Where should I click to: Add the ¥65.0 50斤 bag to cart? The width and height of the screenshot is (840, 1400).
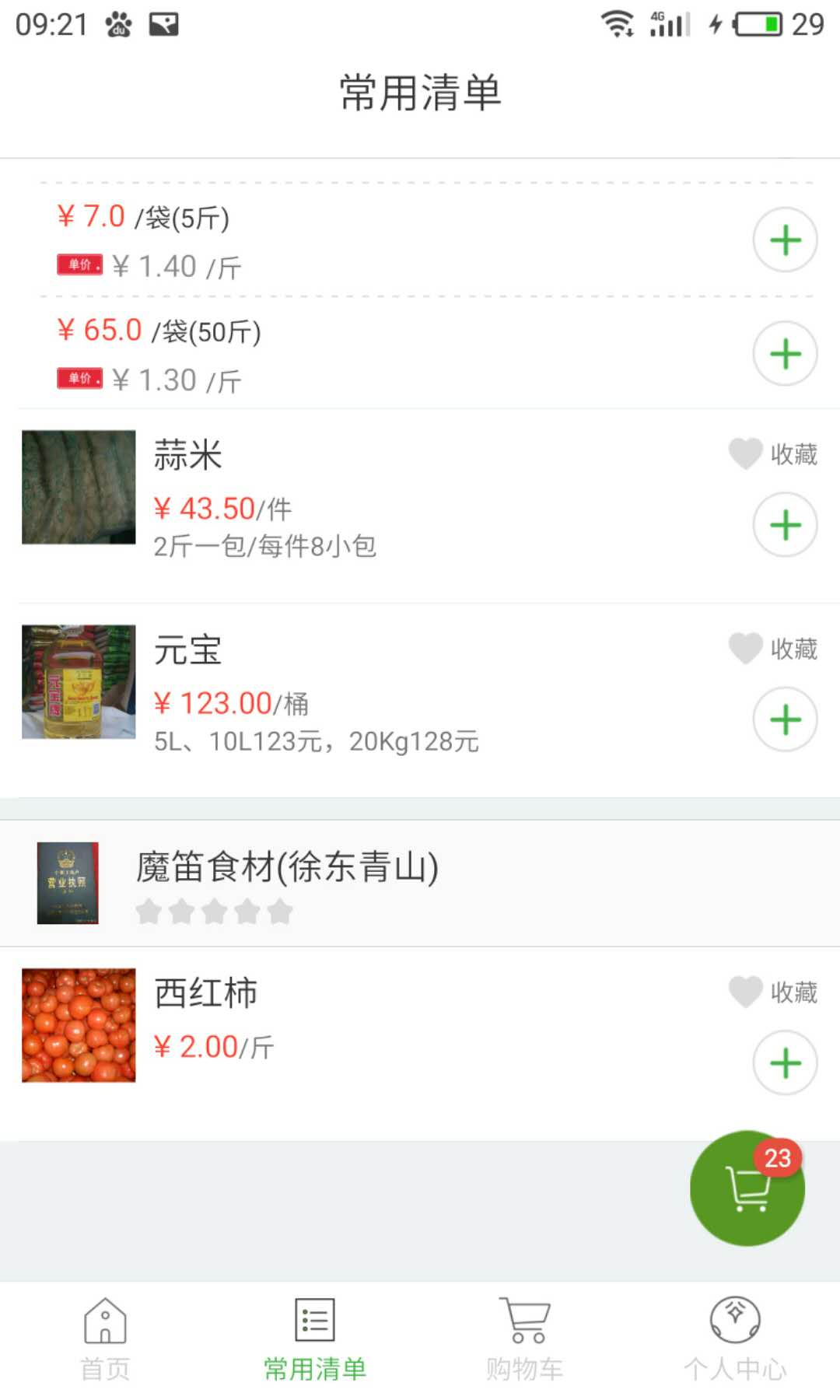point(785,353)
